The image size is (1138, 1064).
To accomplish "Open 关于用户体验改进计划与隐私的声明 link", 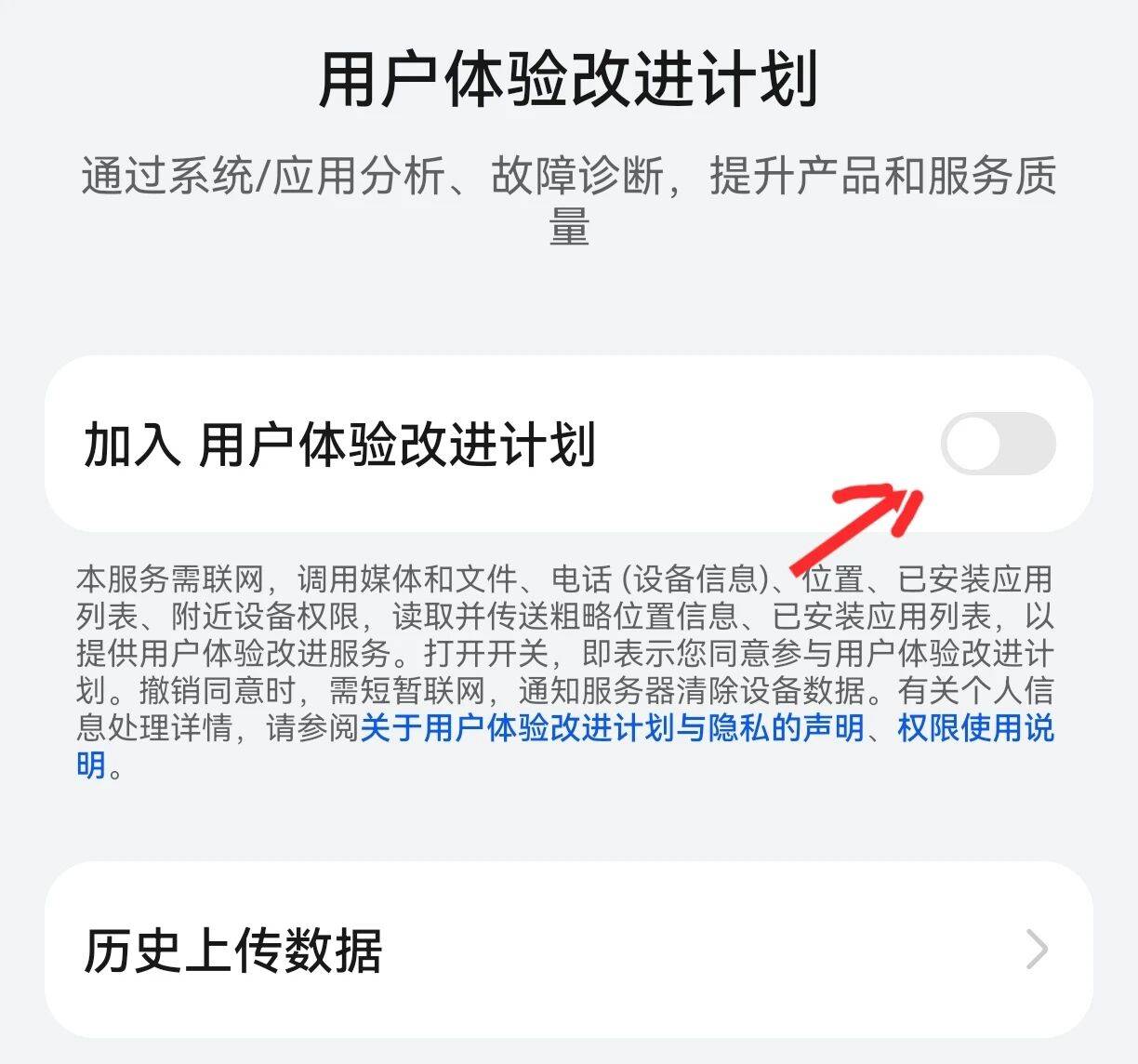I will (x=612, y=728).
